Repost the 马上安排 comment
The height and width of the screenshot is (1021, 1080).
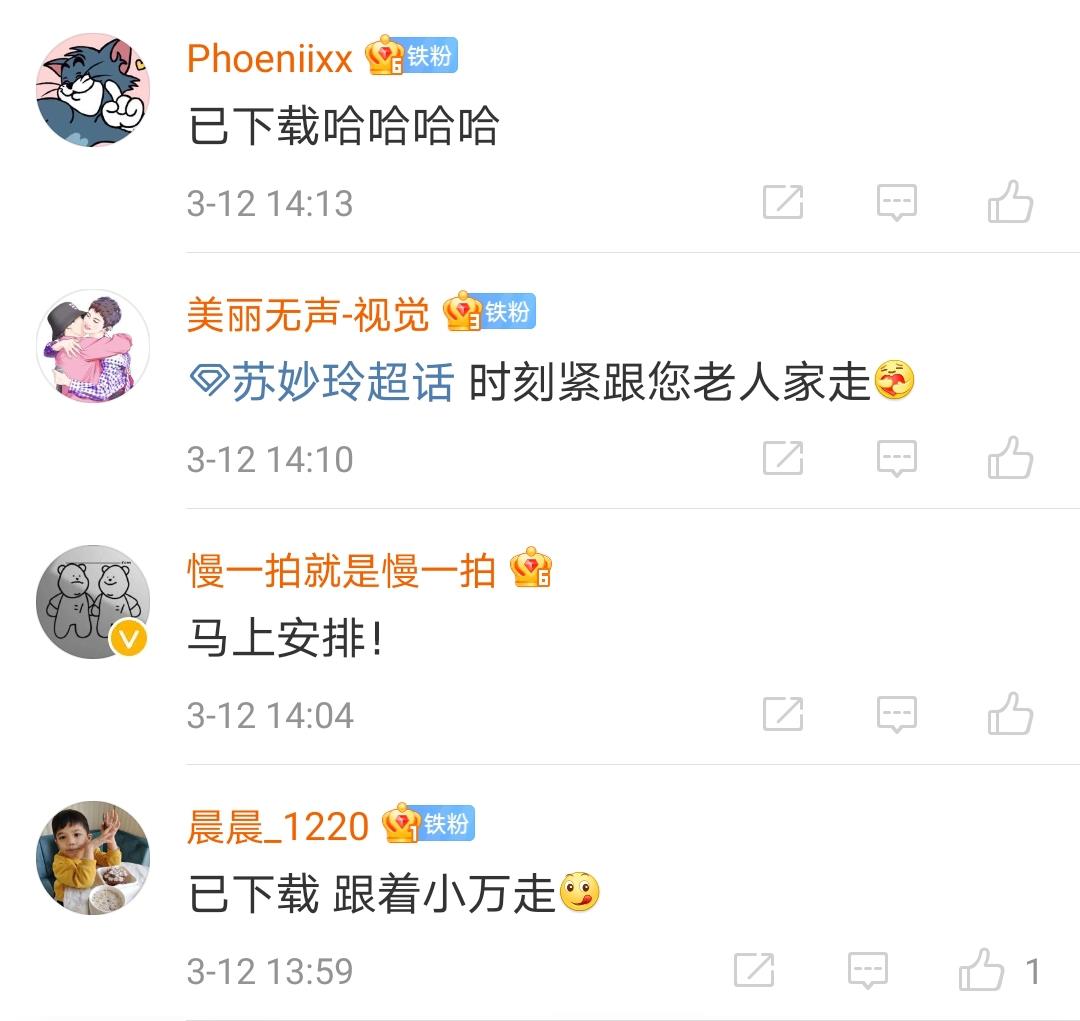[783, 715]
